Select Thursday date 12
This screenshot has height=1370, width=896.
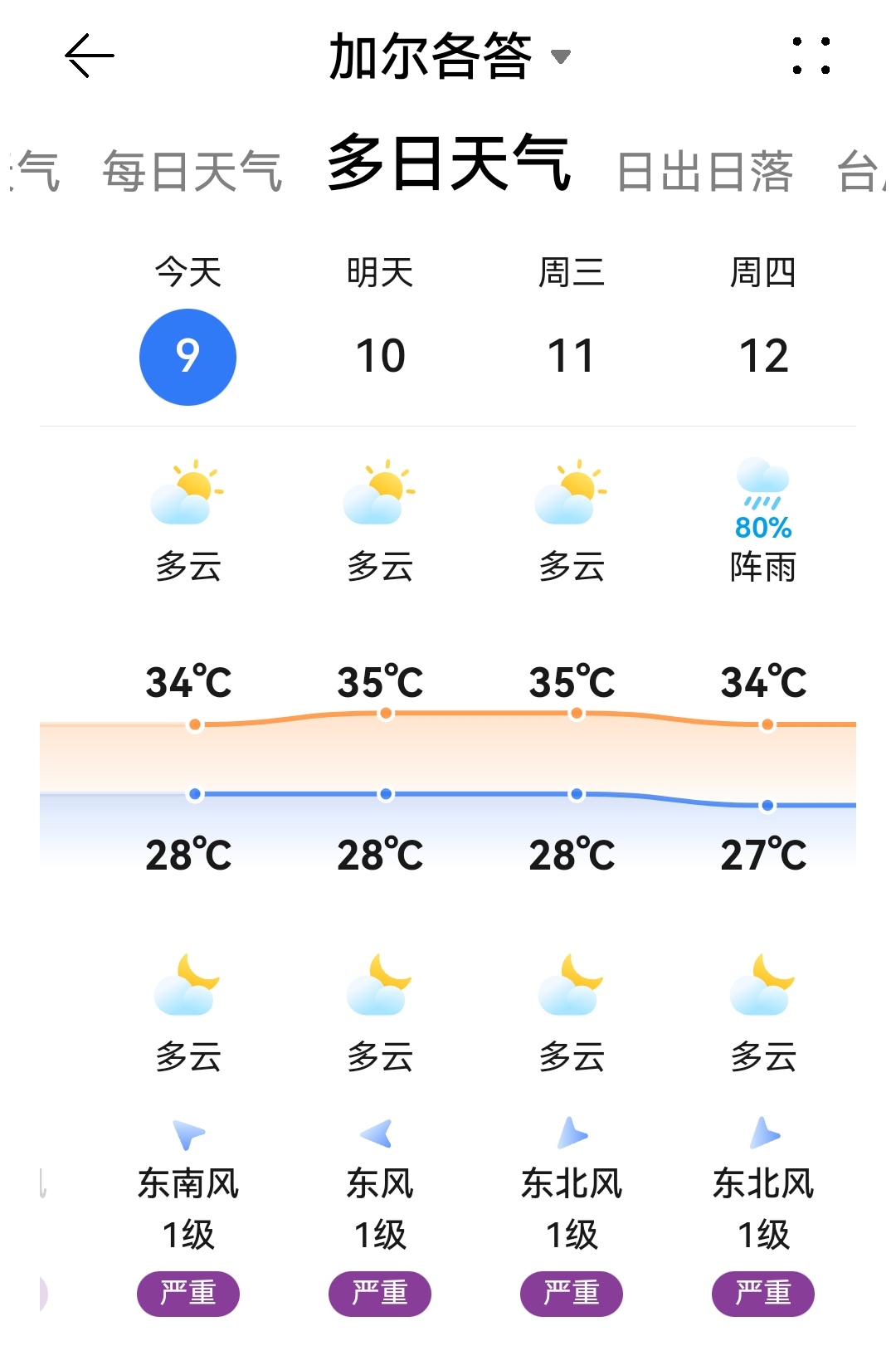[x=763, y=357]
